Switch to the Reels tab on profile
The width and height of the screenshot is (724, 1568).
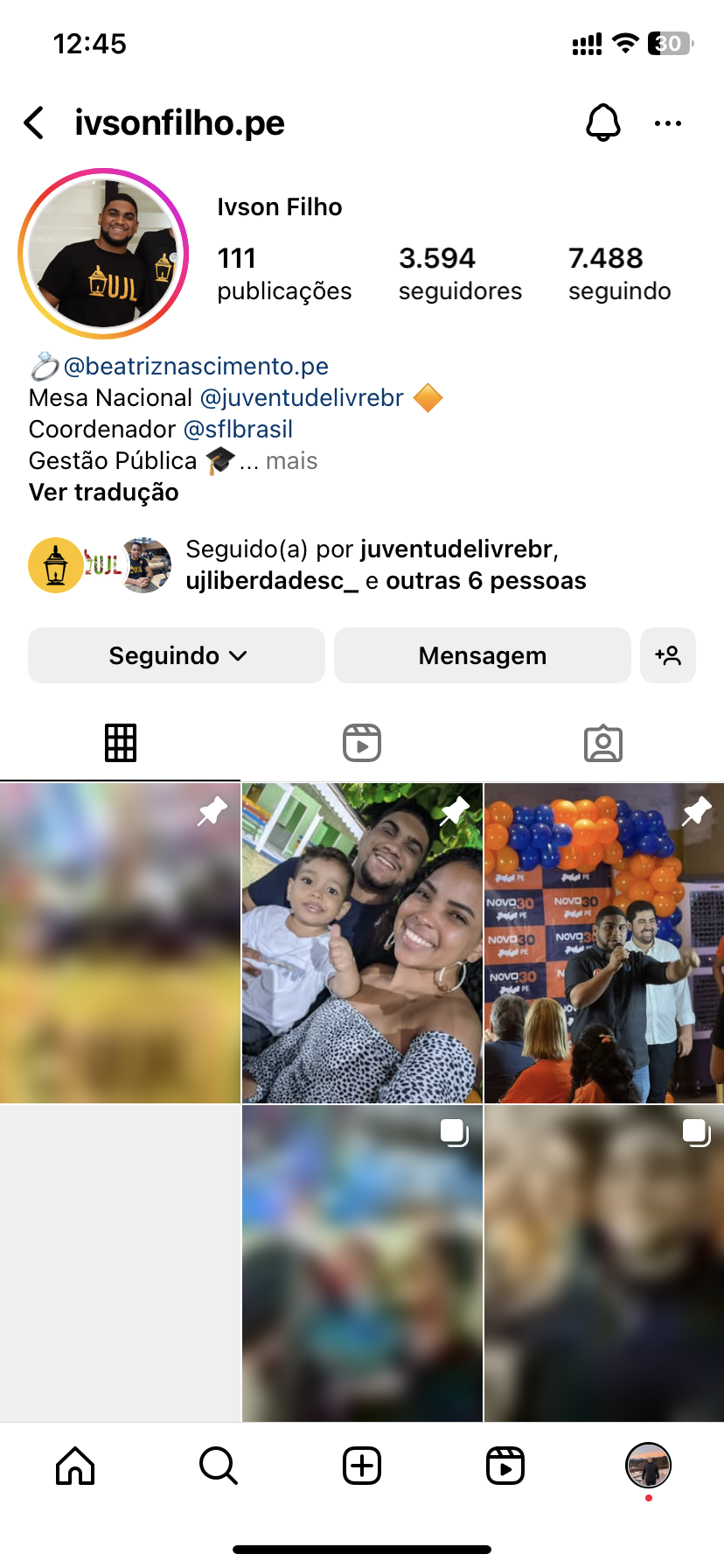tap(361, 743)
